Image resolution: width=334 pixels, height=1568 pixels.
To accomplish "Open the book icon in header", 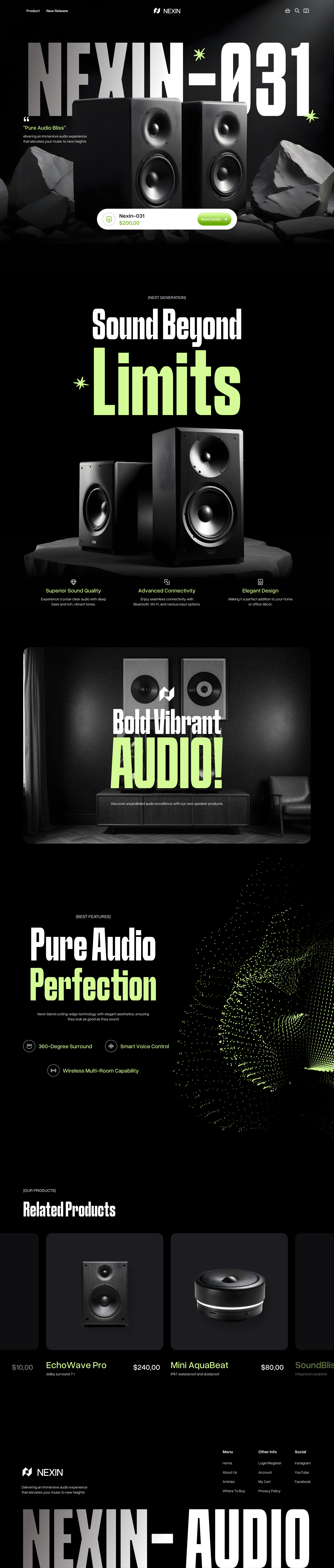I will [x=306, y=11].
